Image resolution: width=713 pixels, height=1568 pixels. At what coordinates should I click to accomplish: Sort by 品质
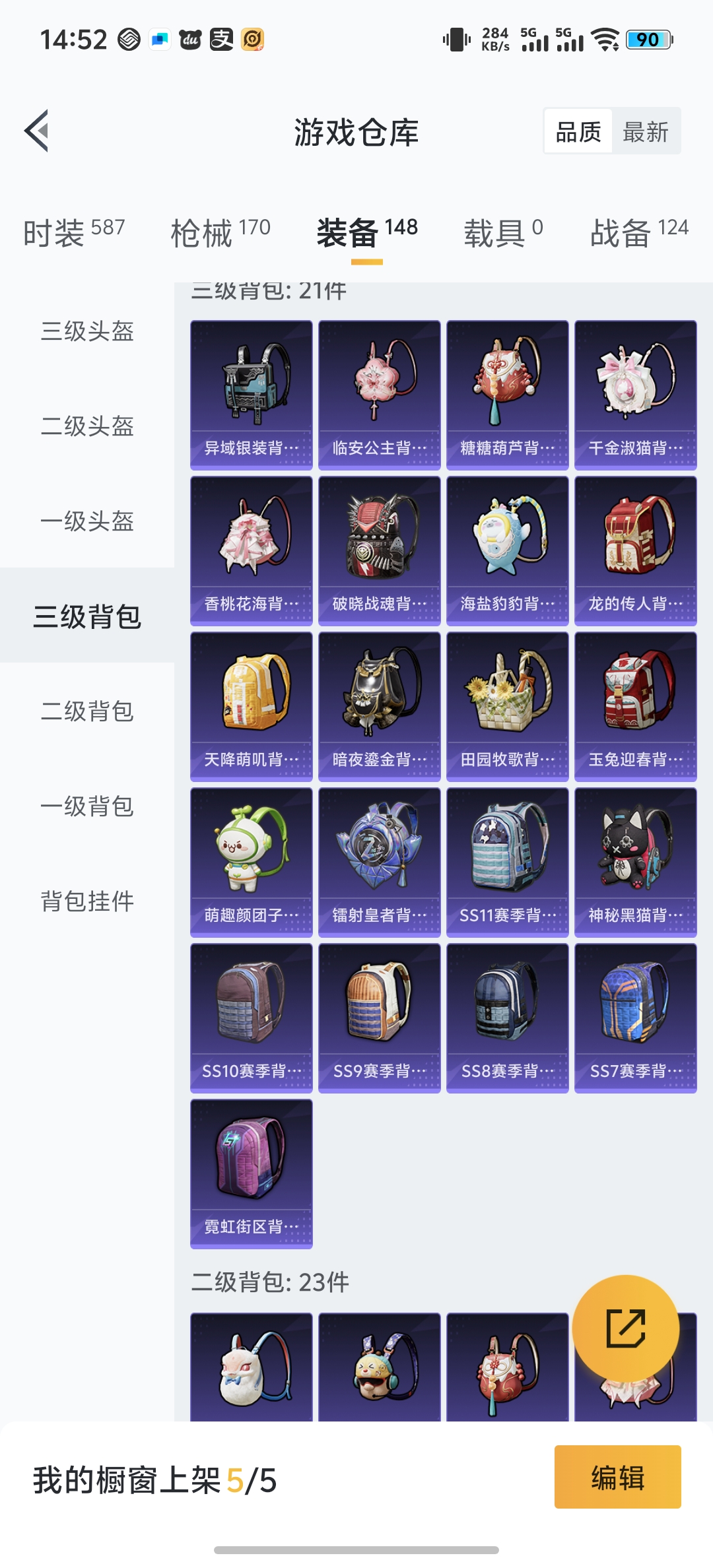coord(578,132)
